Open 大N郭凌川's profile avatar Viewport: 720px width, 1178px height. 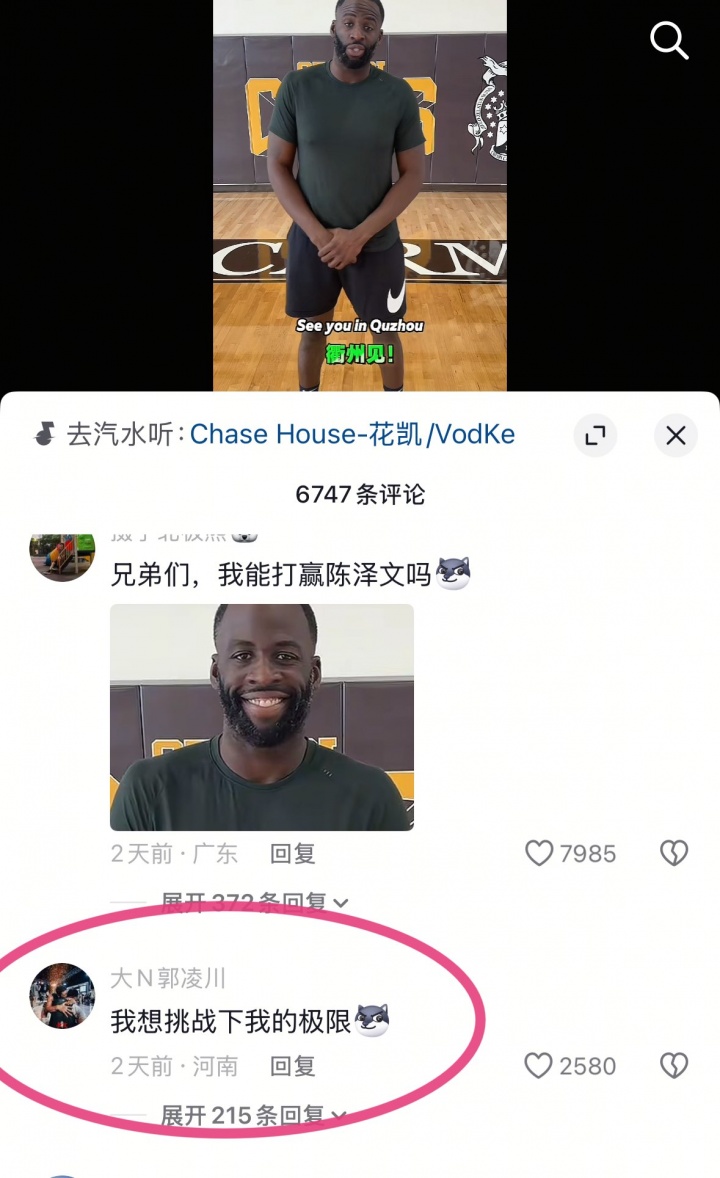(62, 995)
